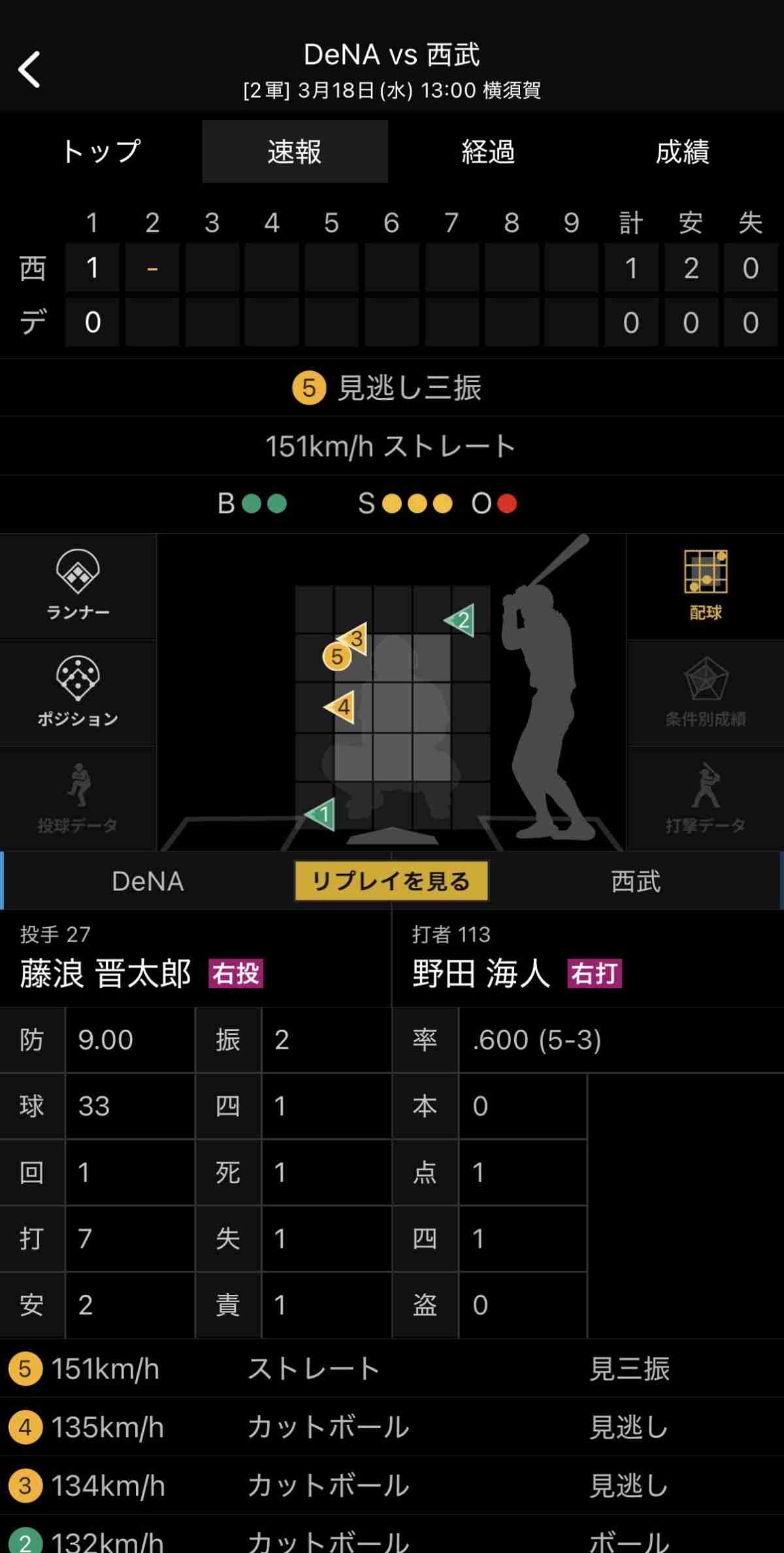Switch to the 成績 tab
Image resolution: width=784 pixels, height=1553 pixels.
682,152
